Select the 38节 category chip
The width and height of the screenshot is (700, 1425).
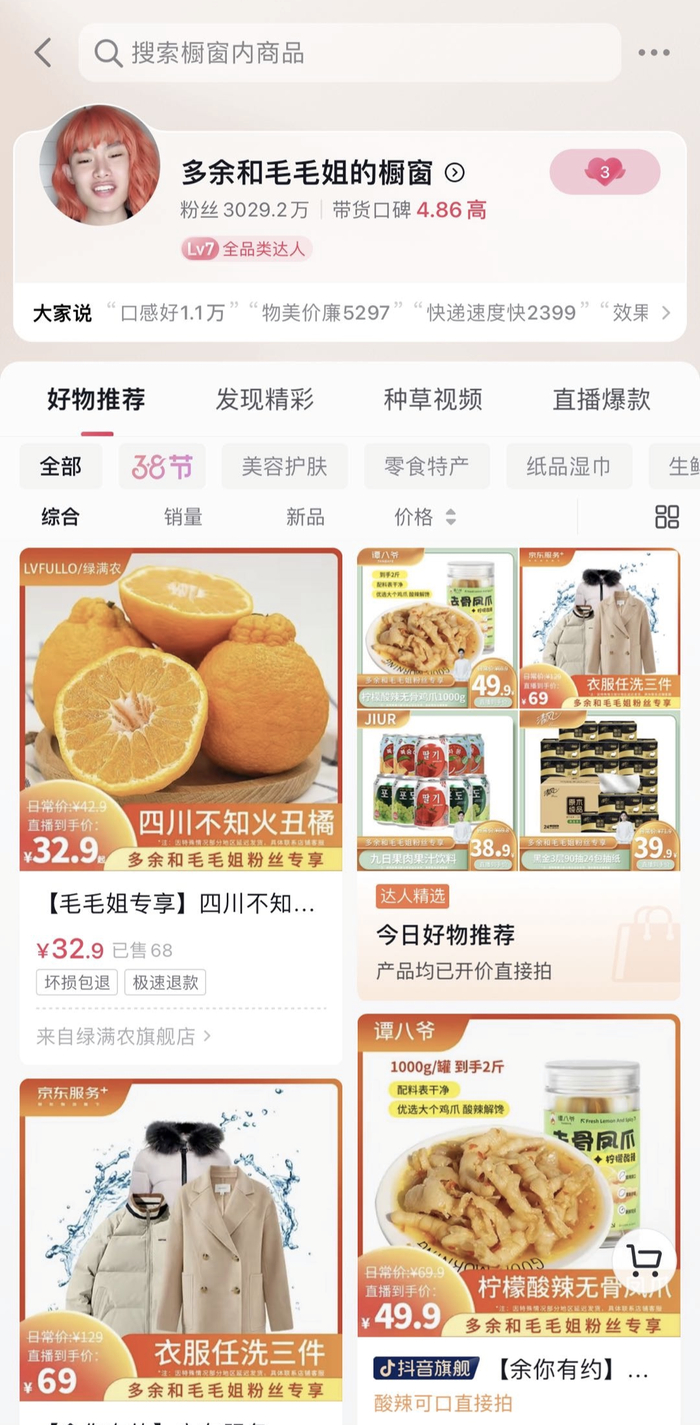tap(162, 466)
